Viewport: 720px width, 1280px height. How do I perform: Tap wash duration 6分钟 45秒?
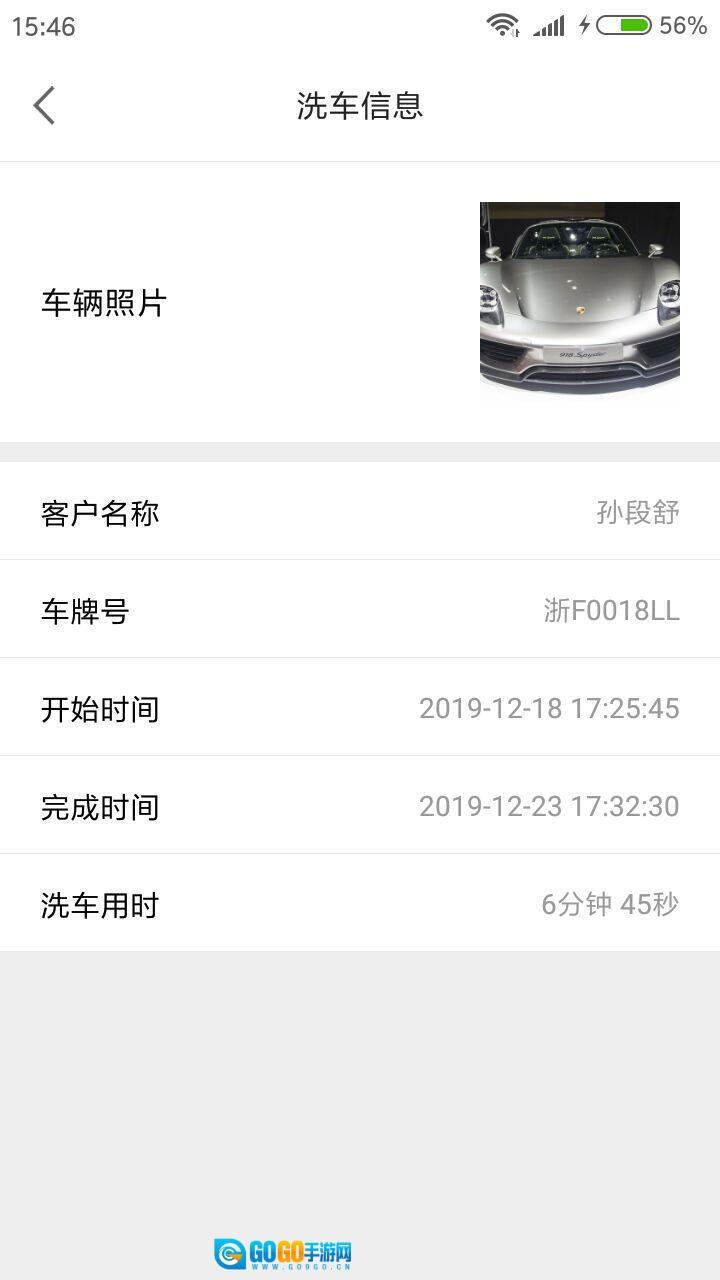[608, 902]
